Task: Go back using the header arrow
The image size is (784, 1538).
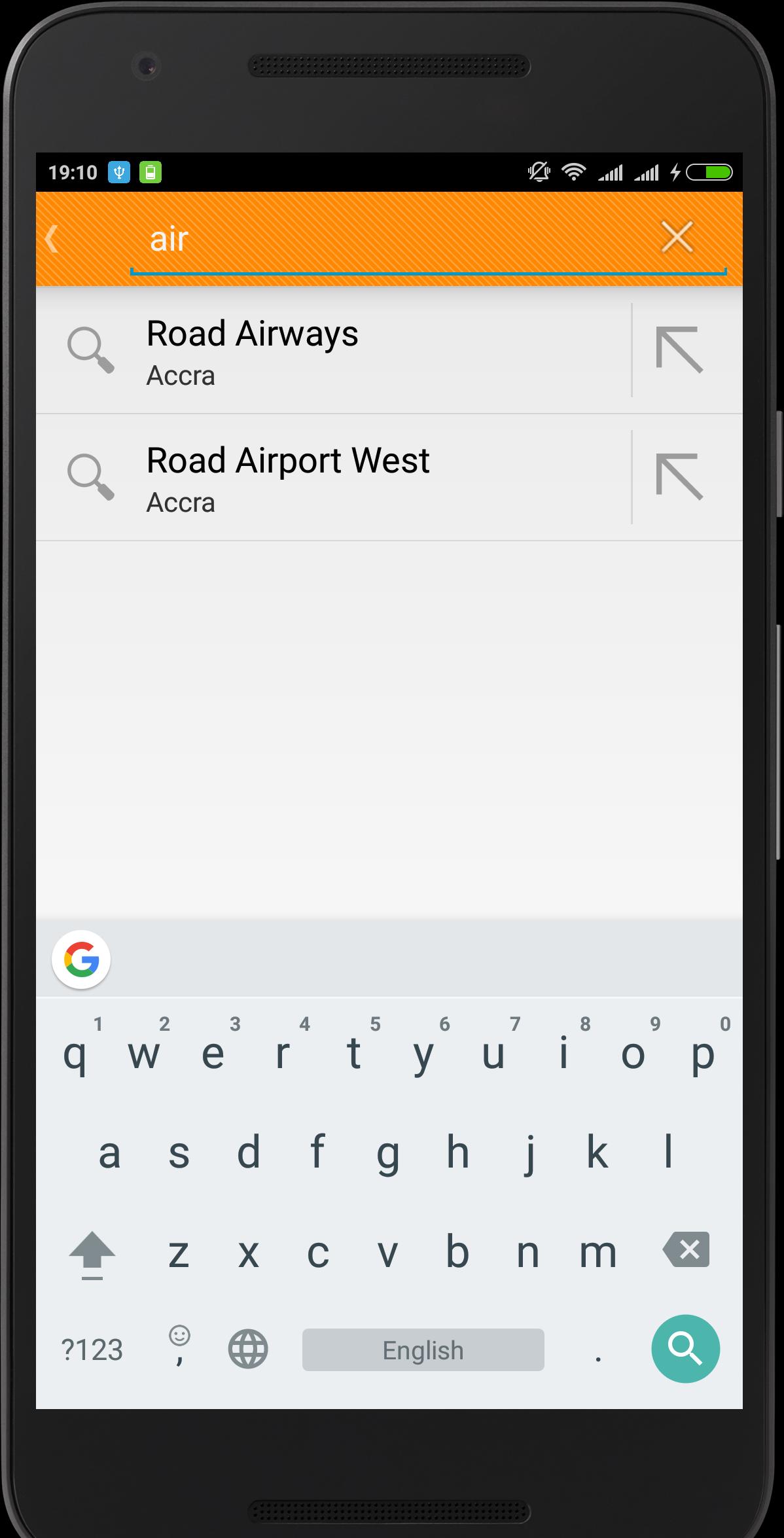Action: click(52, 238)
